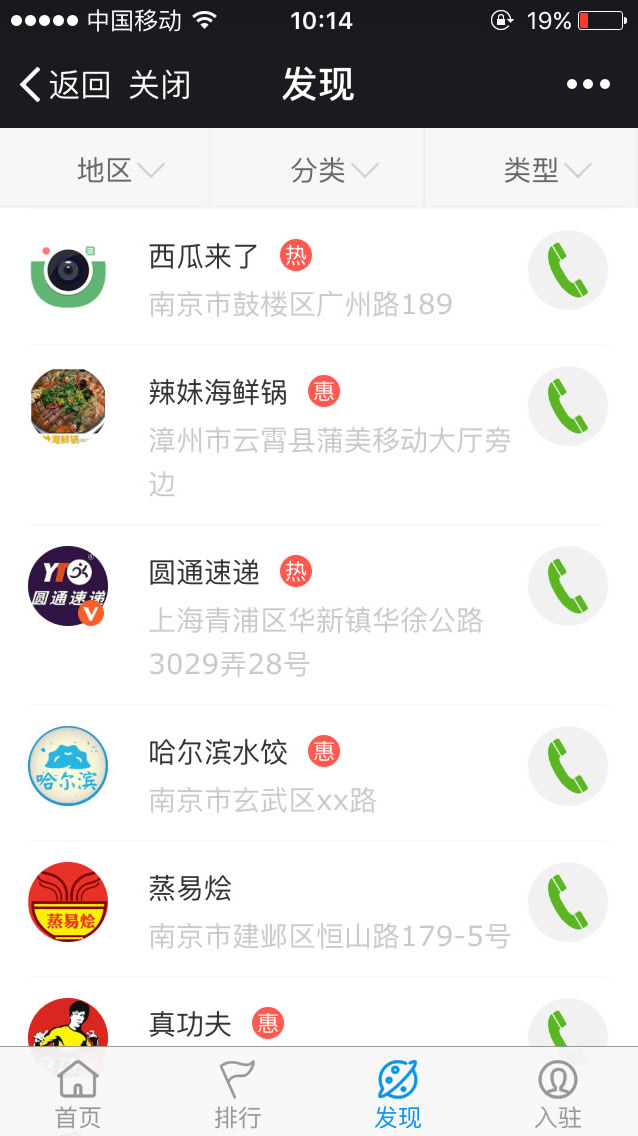Switch to the 入驻 tab
Image resolution: width=638 pixels, height=1136 pixels.
557,1094
